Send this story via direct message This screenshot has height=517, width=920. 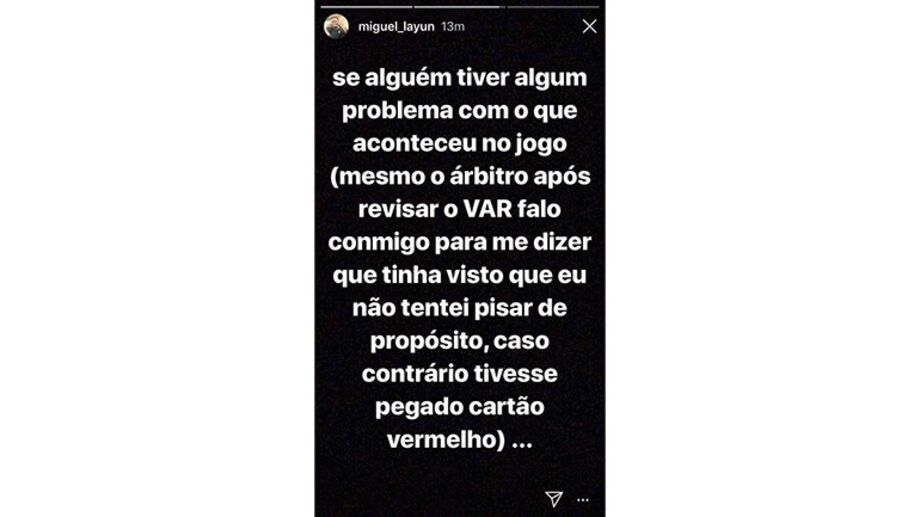tap(554, 498)
